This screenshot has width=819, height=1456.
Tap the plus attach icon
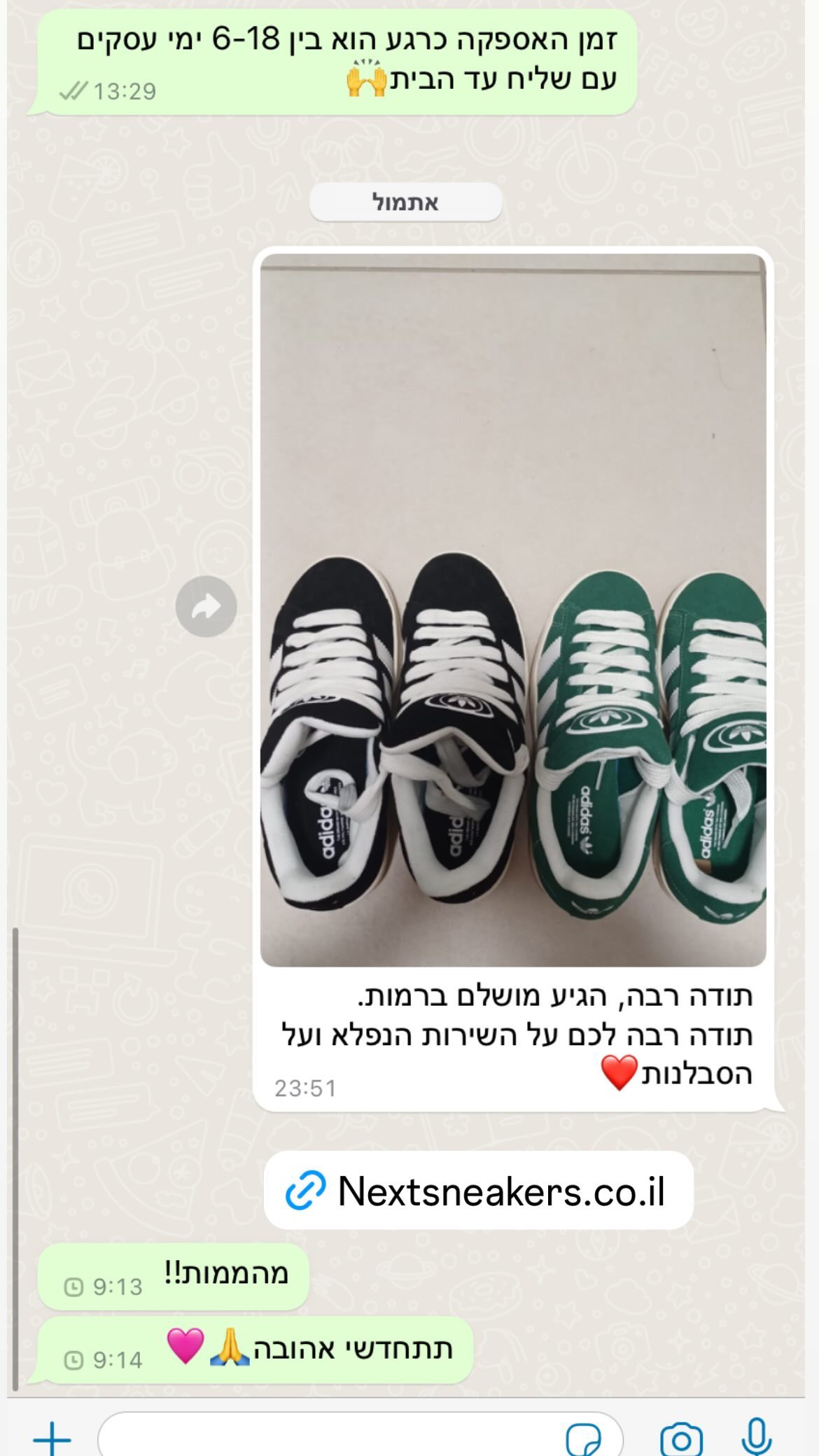[x=52, y=1436]
